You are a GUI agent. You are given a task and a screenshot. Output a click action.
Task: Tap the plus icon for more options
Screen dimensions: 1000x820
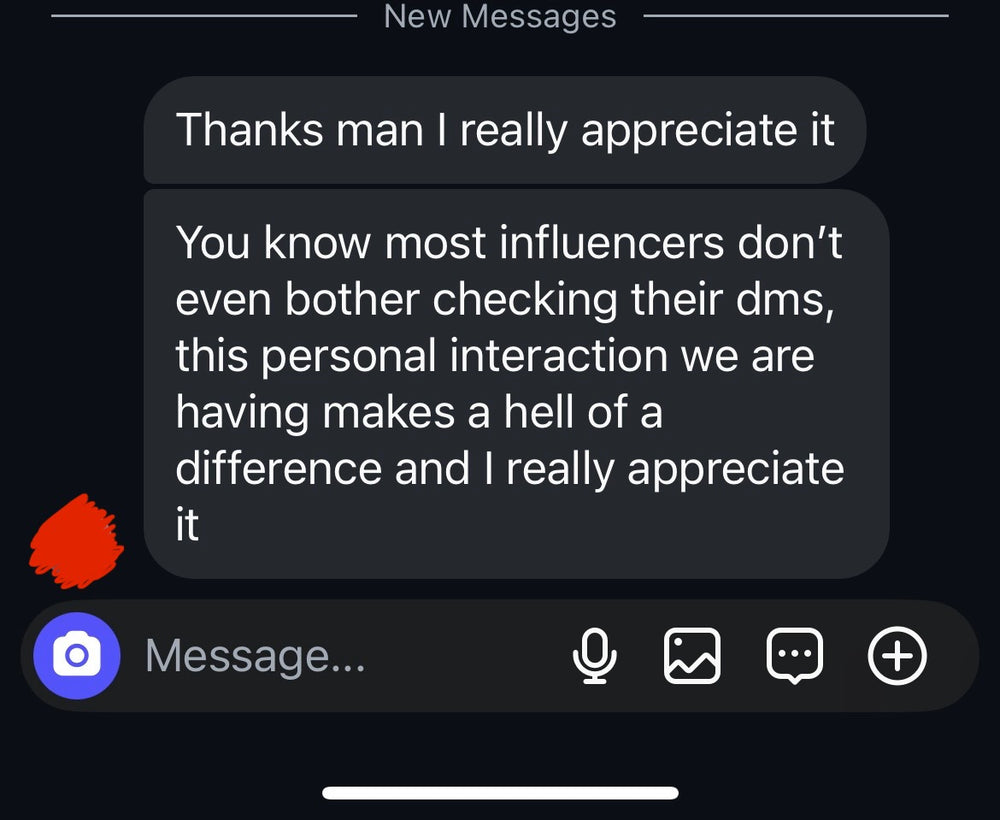897,656
